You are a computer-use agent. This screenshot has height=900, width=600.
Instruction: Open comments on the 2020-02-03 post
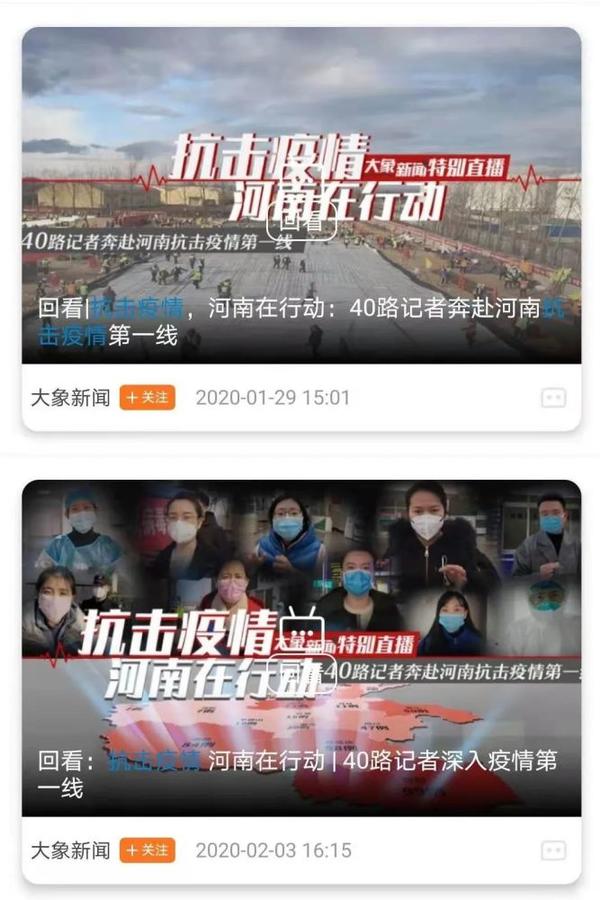(552, 850)
